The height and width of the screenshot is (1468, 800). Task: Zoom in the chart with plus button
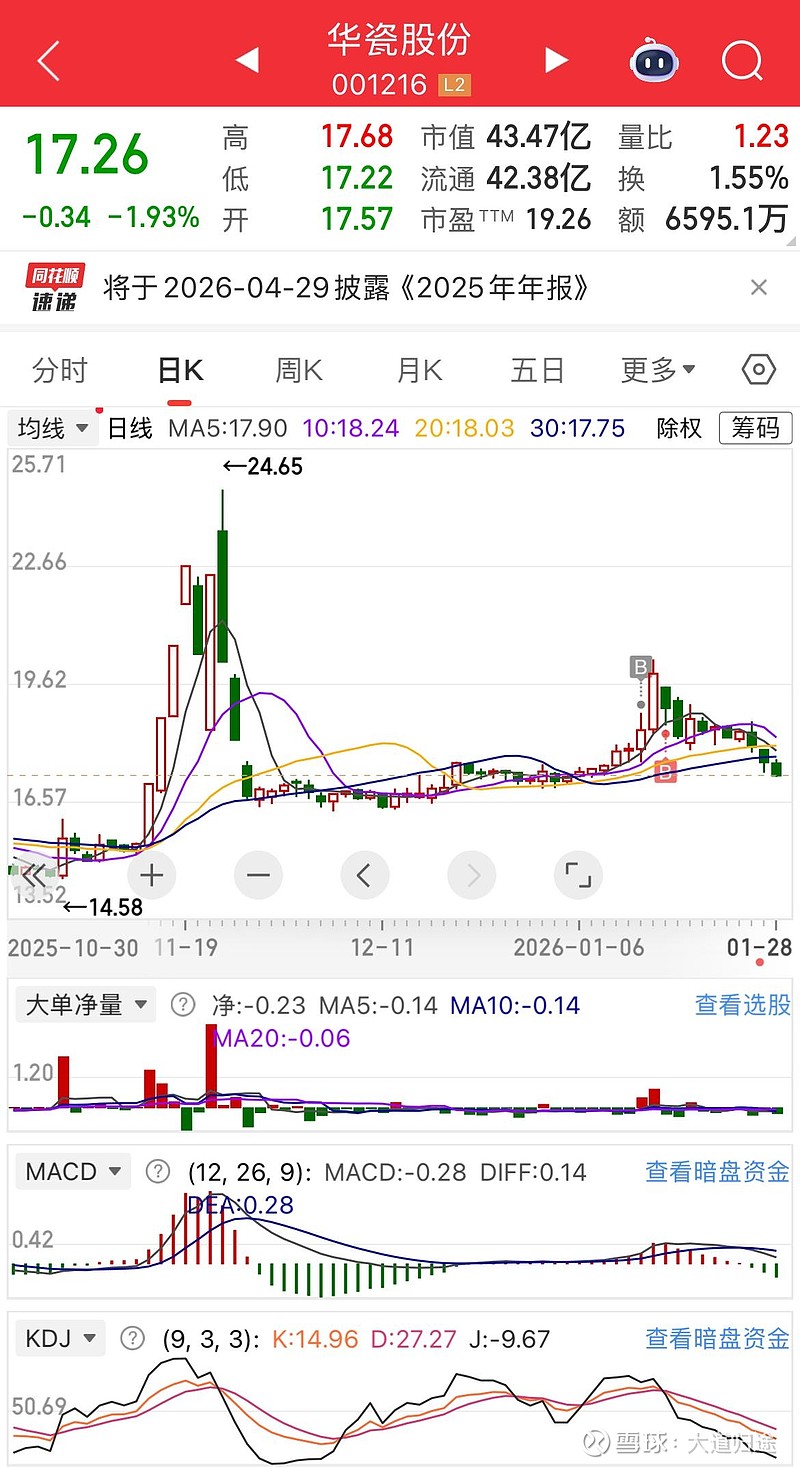152,877
